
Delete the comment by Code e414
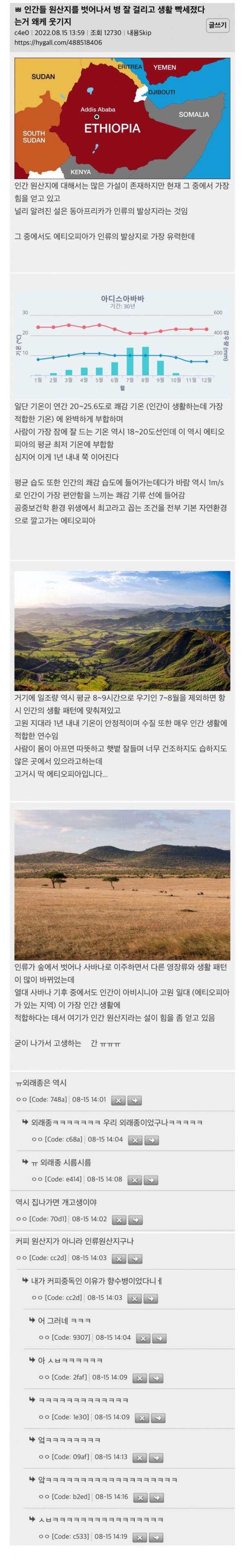(134, 1180)
